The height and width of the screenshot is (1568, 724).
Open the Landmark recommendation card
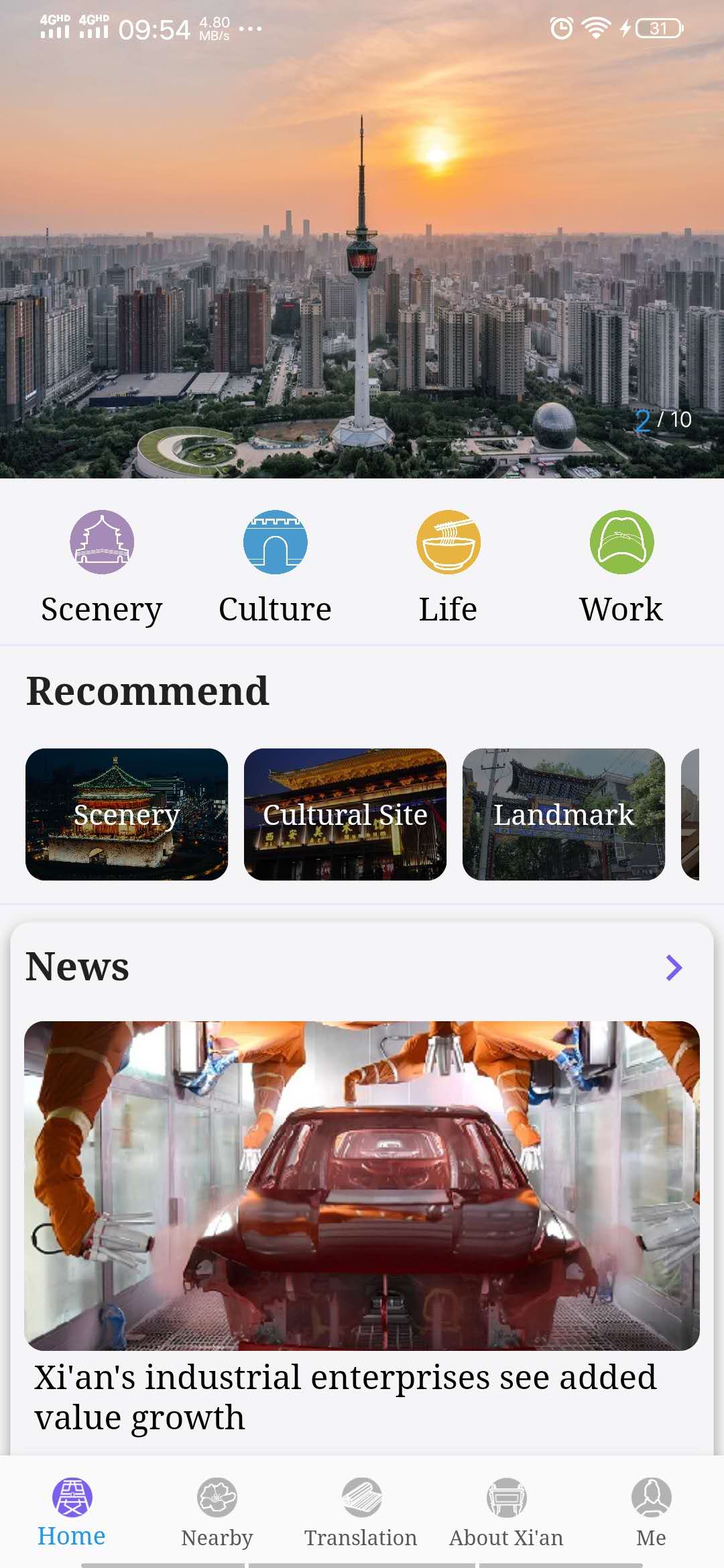[564, 814]
